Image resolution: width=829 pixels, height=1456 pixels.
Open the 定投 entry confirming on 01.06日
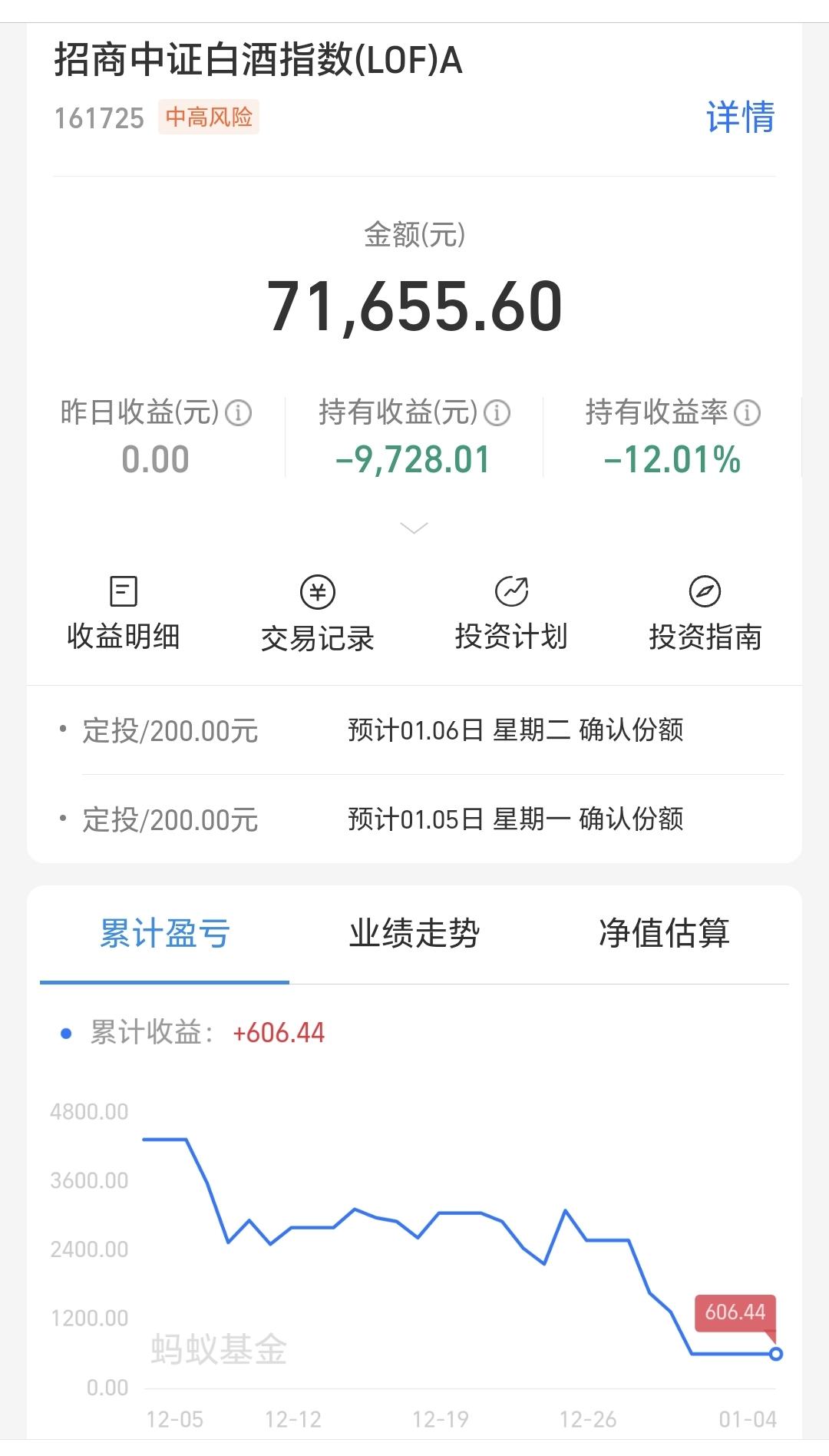pos(414,730)
